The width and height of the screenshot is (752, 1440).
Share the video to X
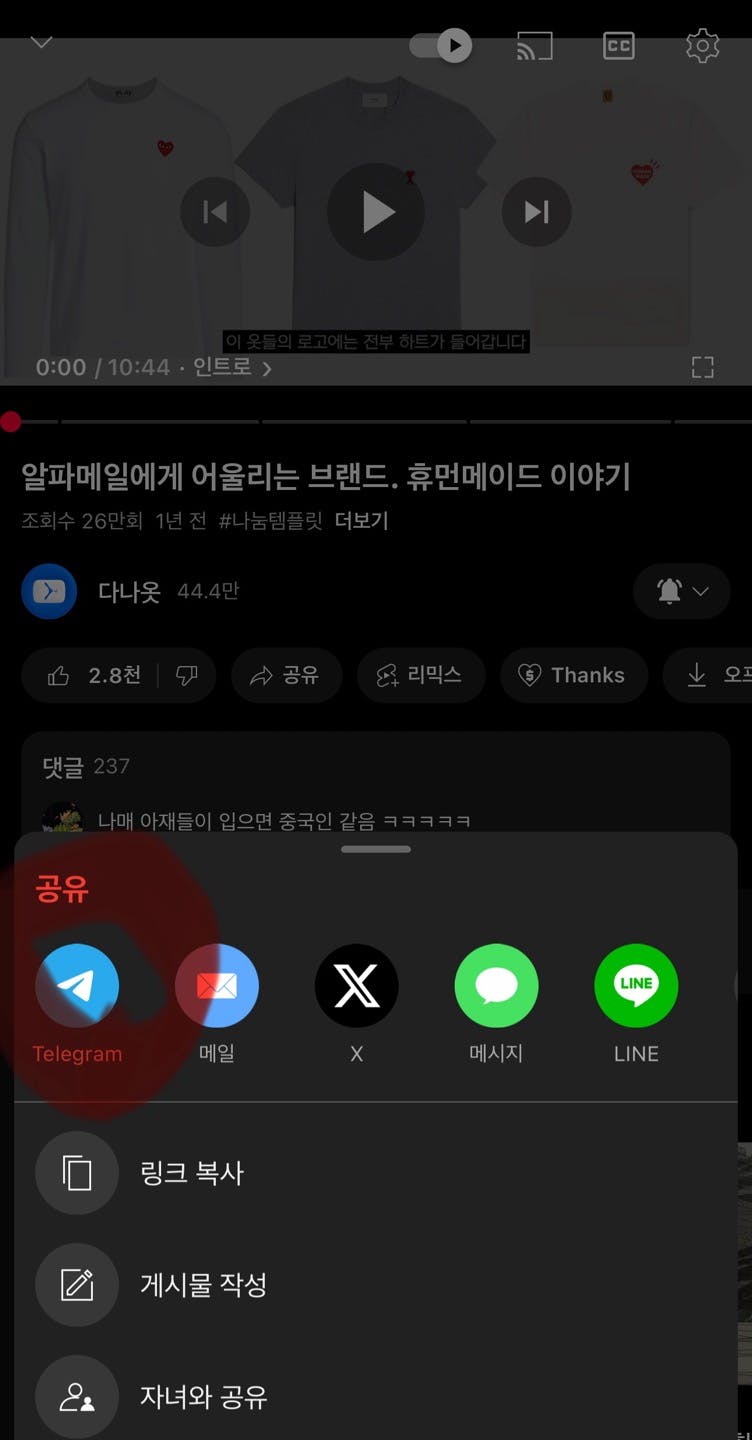357,986
